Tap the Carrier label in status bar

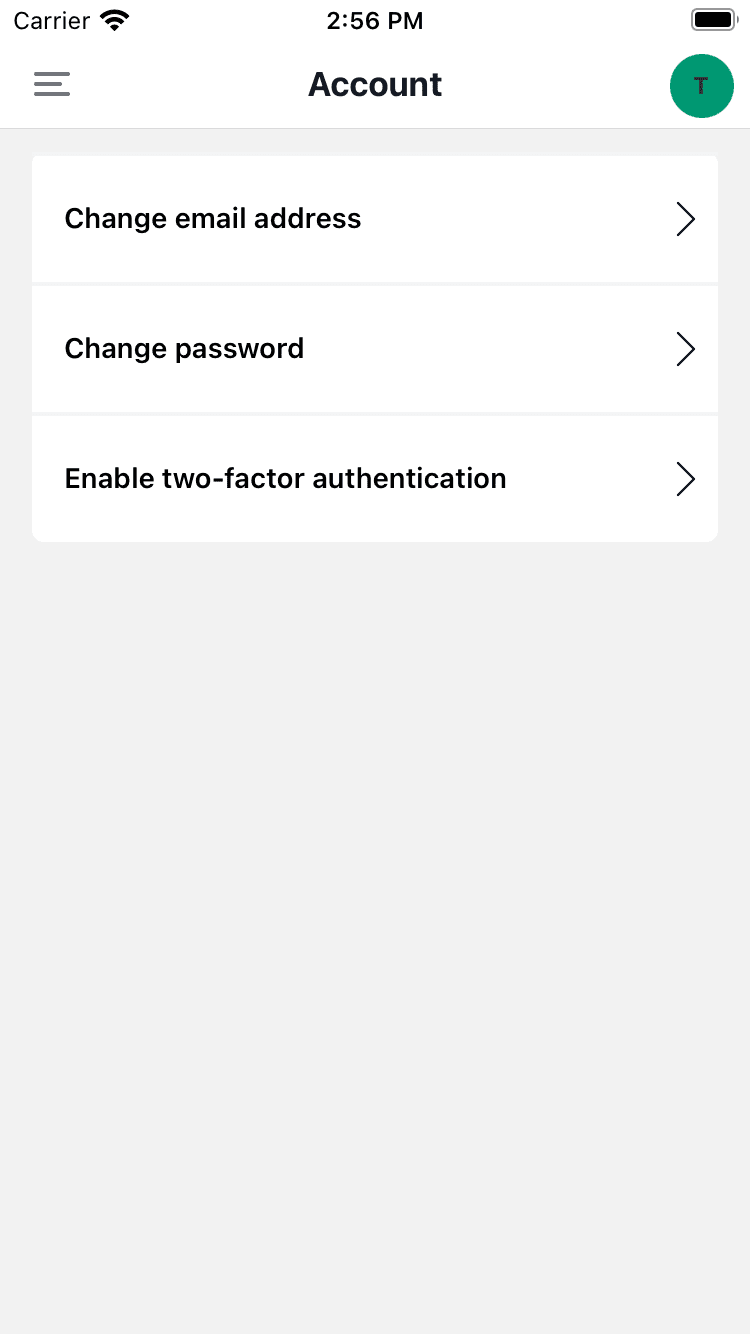[x=51, y=20]
